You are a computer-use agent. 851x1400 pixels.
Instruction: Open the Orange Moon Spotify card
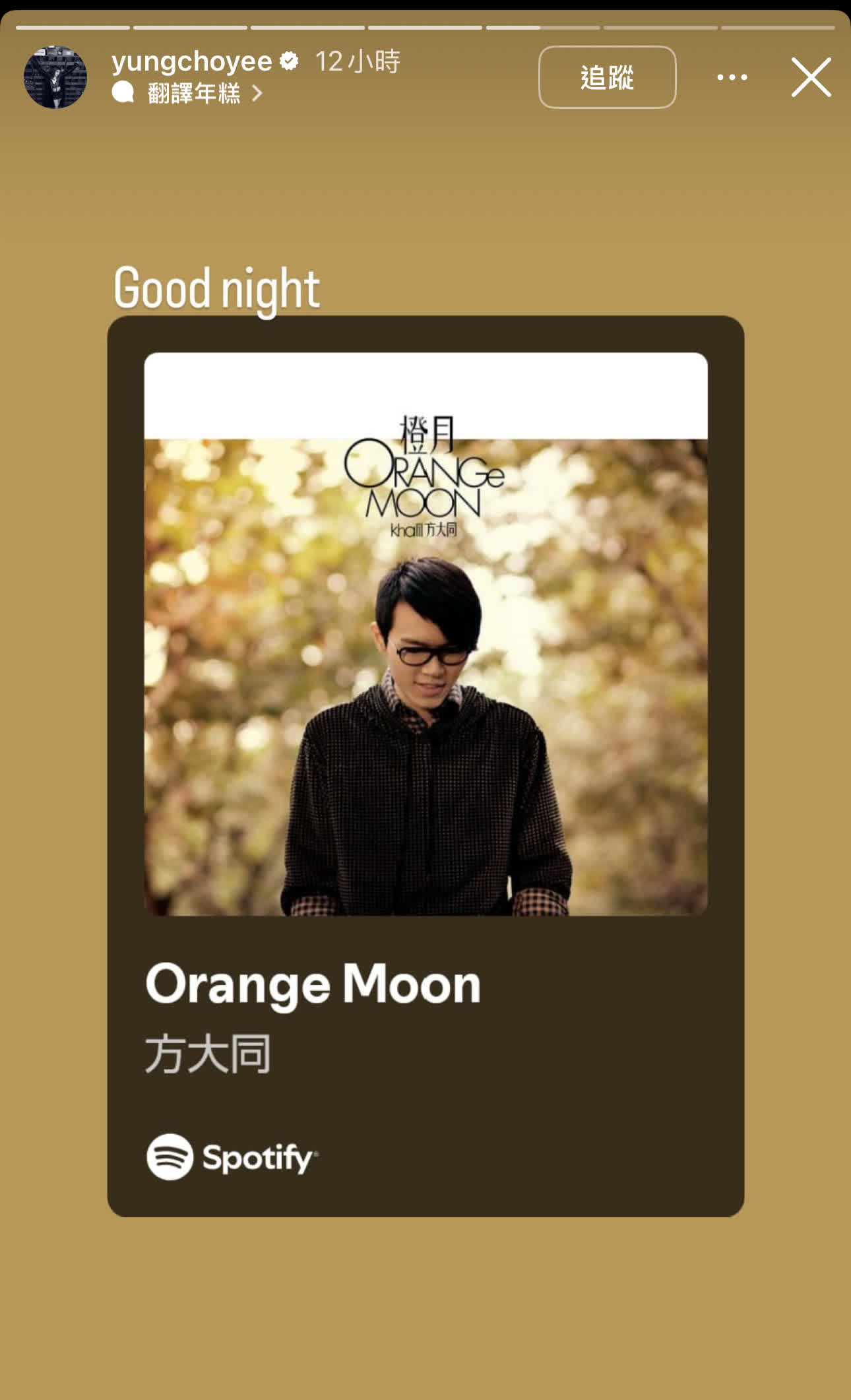pyautogui.click(x=425, y=765)
